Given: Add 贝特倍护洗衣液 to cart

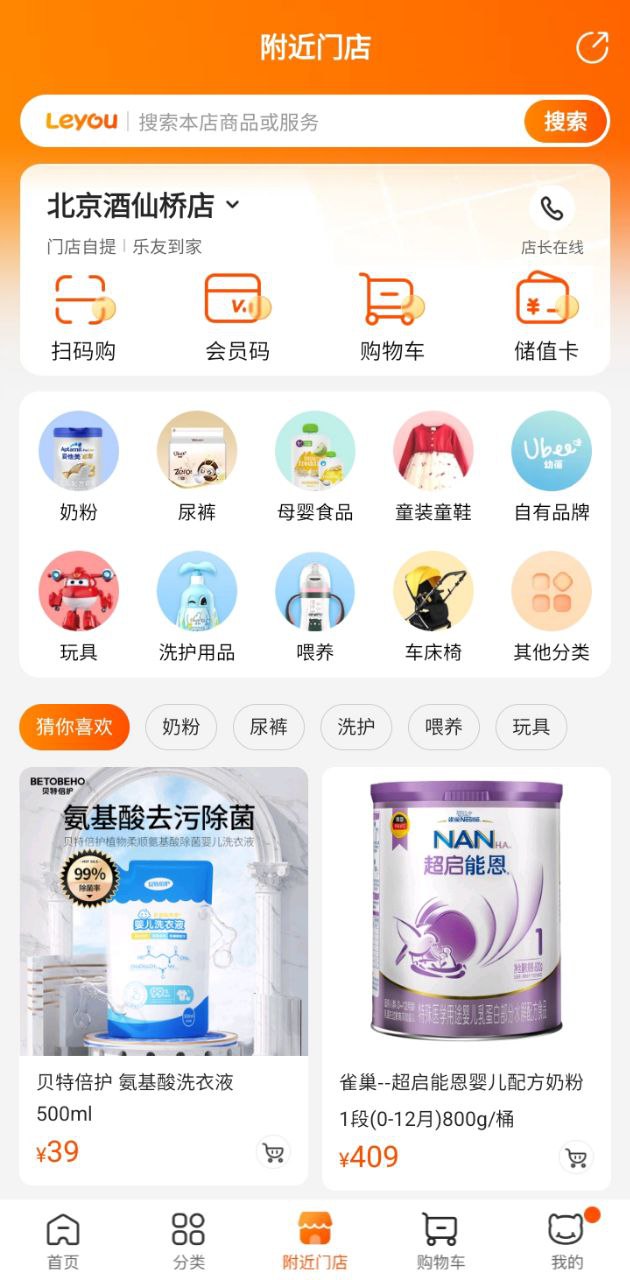Looking at the screenshot, I should click(273, 1152).
